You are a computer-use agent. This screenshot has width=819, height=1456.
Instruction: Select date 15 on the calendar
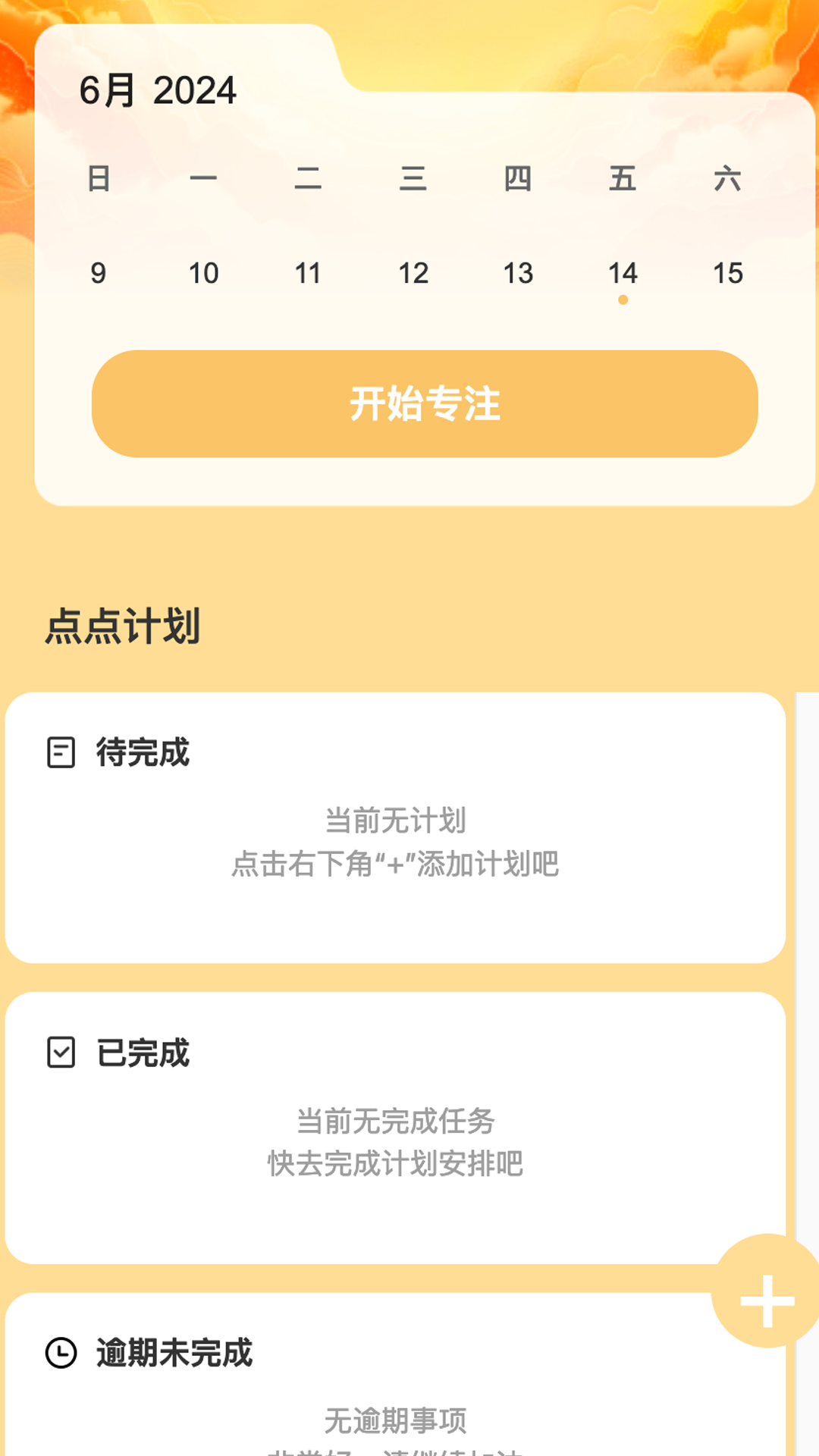coord(726,273)
